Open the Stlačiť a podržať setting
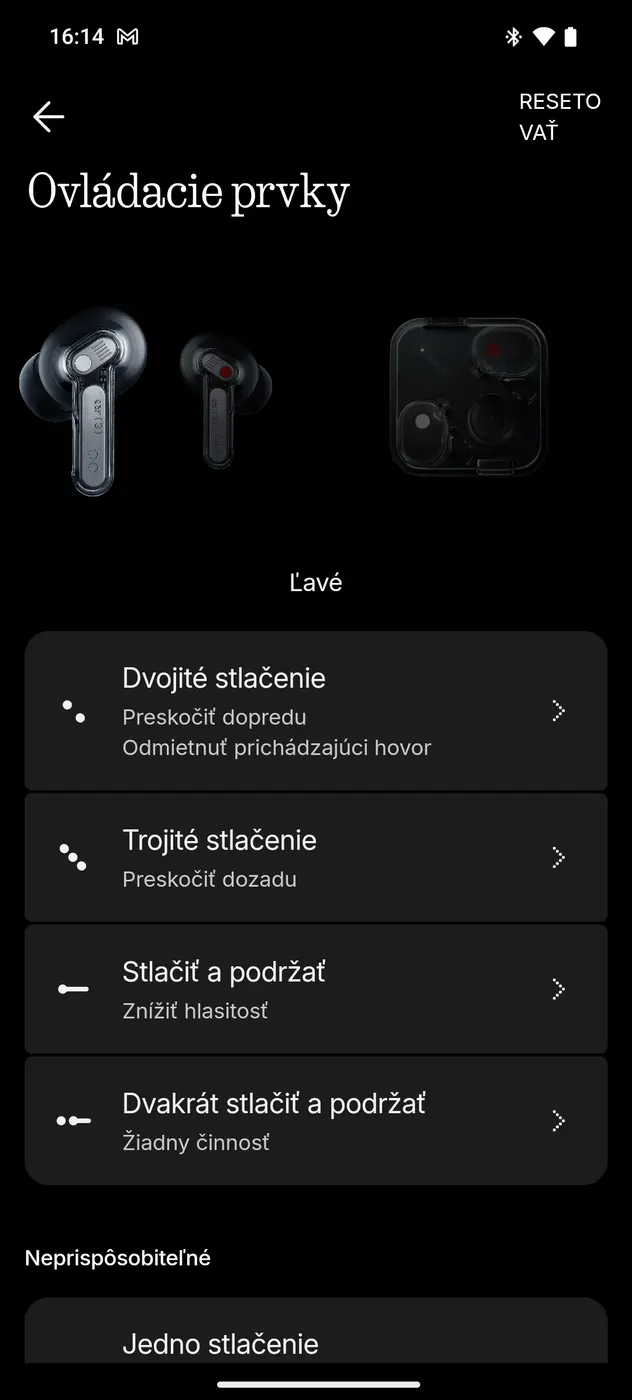Viewport: 632px width, 1400px height. 316,989
